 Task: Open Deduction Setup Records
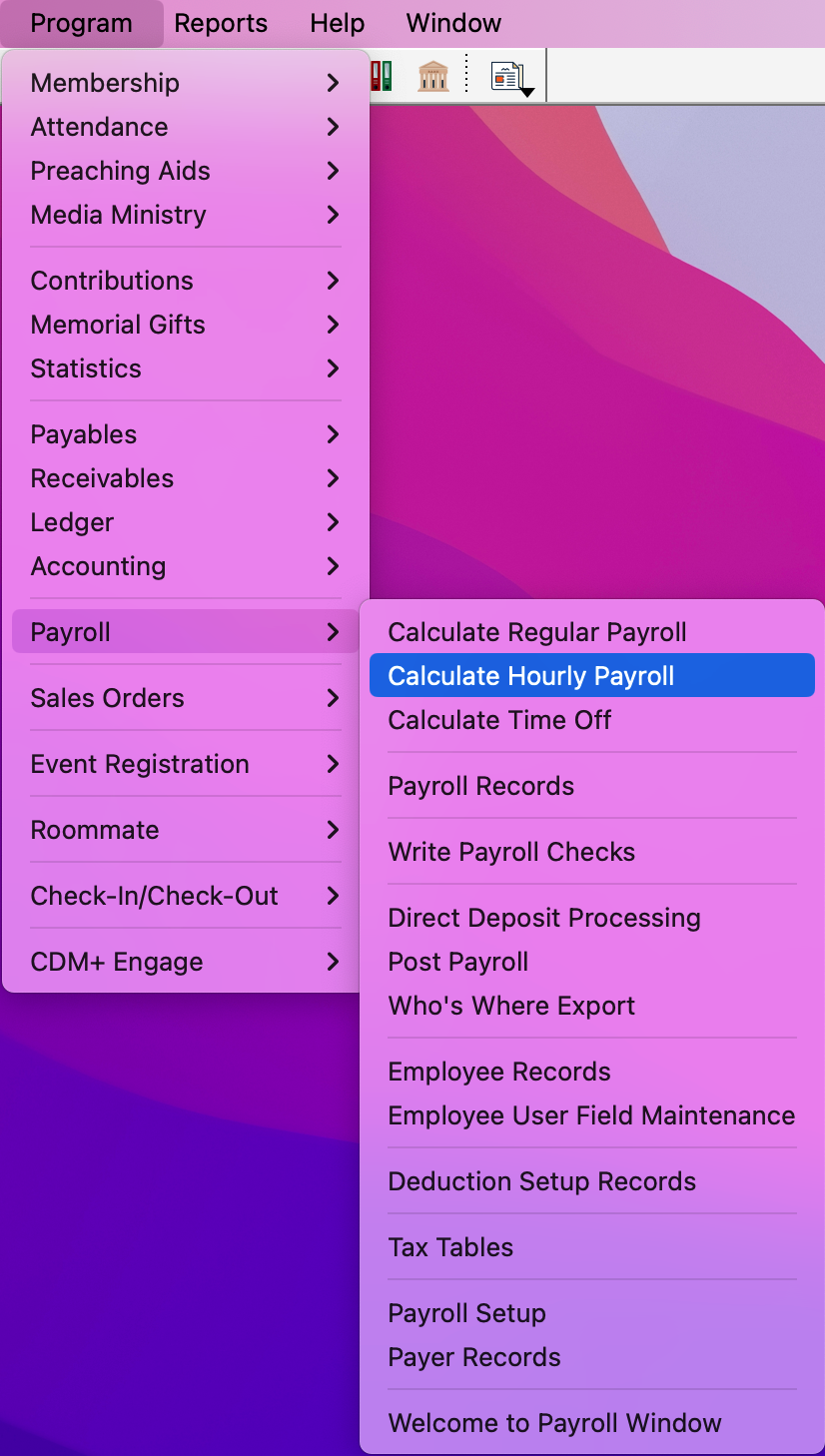click(541, 1181)
